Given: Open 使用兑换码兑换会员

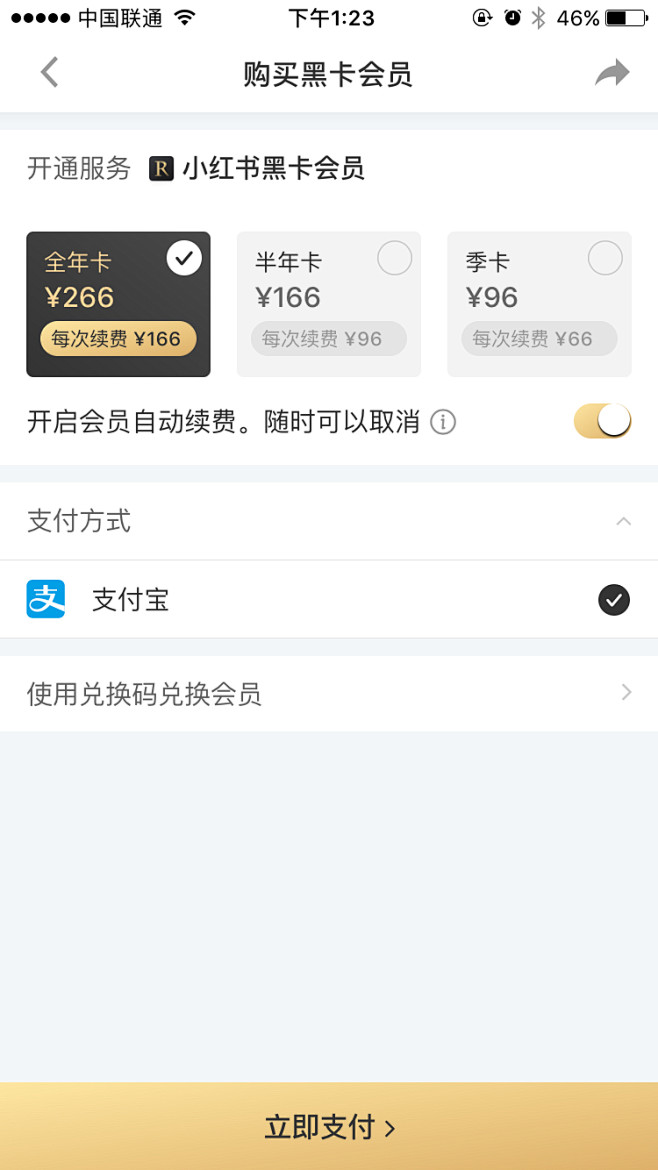Looking at the screenshot, I should (328, 693).
